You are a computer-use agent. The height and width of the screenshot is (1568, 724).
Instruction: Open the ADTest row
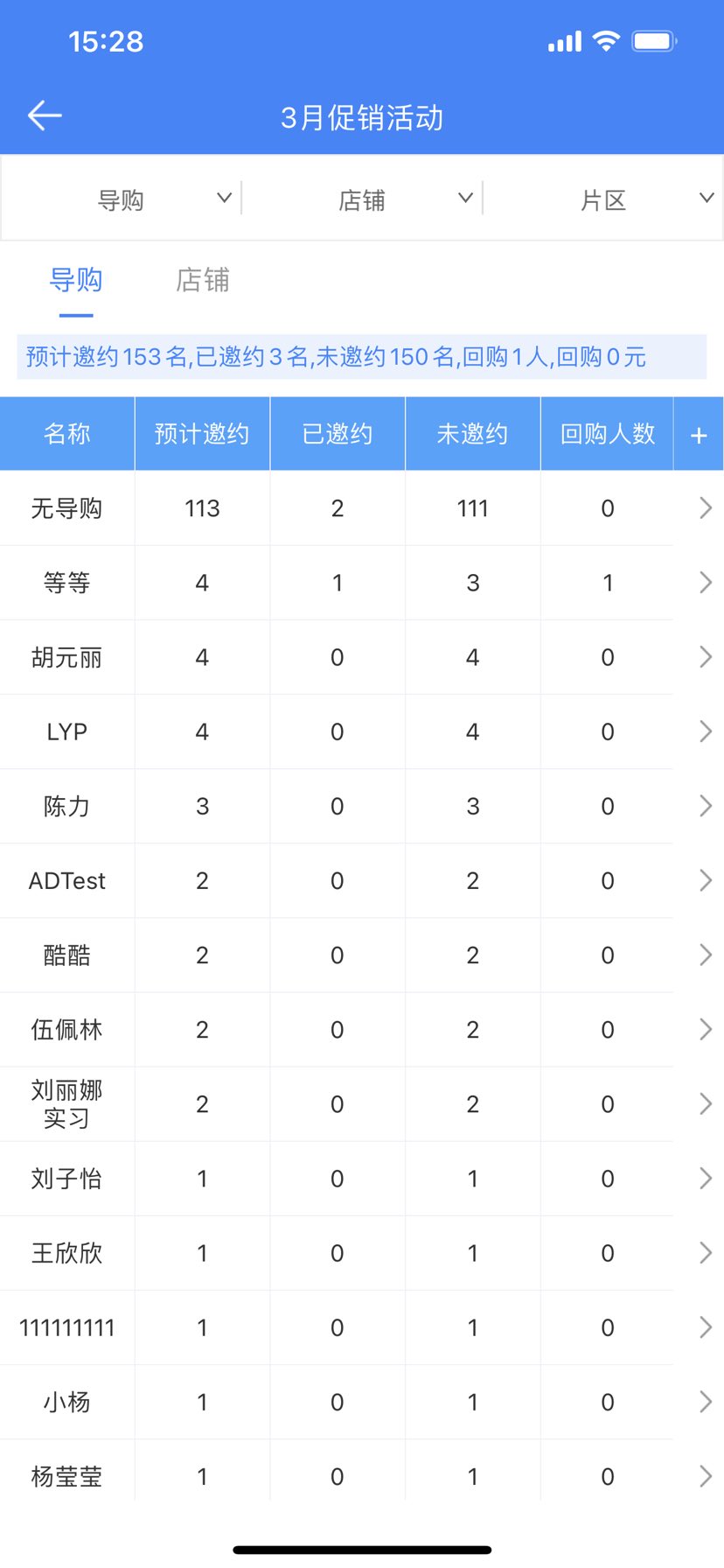click(x=705, y=880)
